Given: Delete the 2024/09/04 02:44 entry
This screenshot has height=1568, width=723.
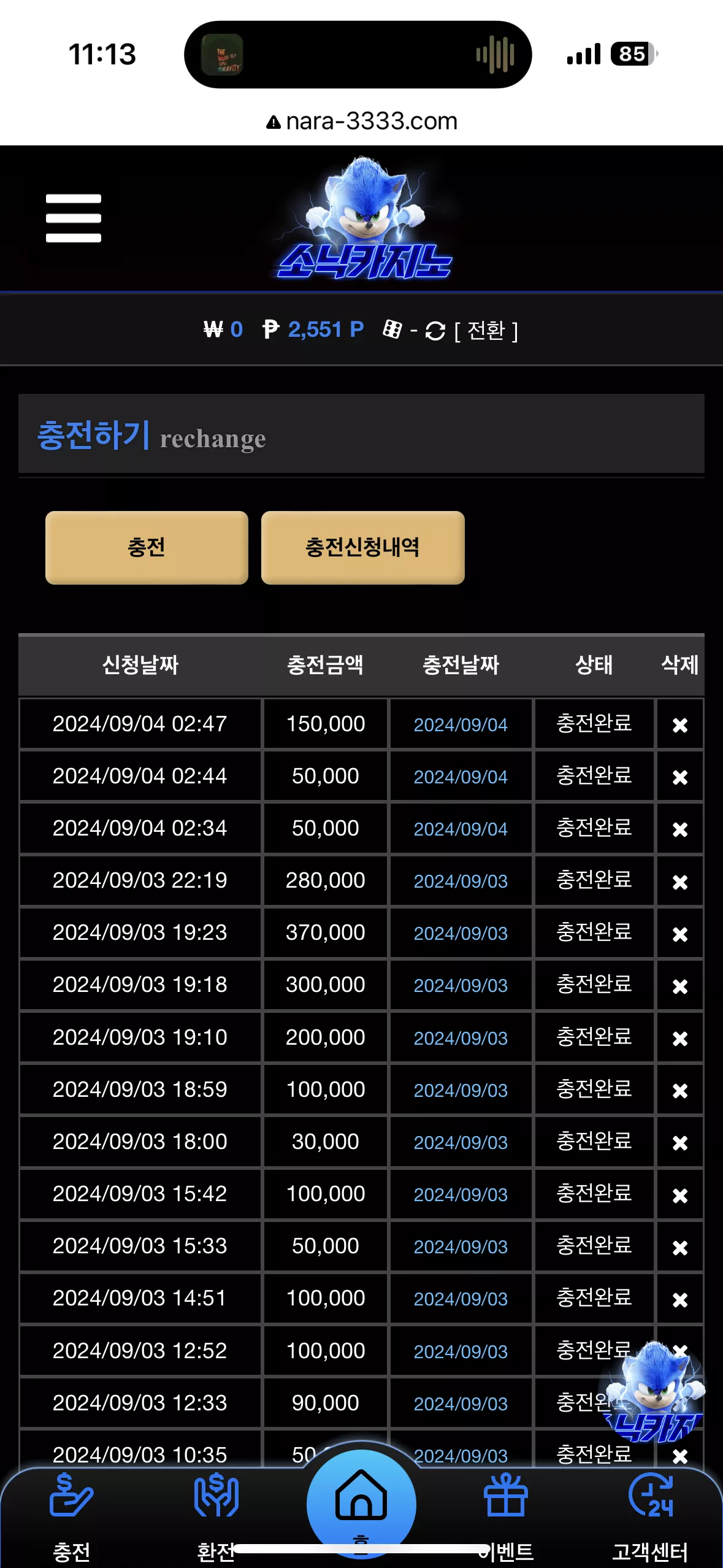Looking at the screenshot, I should pyautogui.click(x=679, y=777).
